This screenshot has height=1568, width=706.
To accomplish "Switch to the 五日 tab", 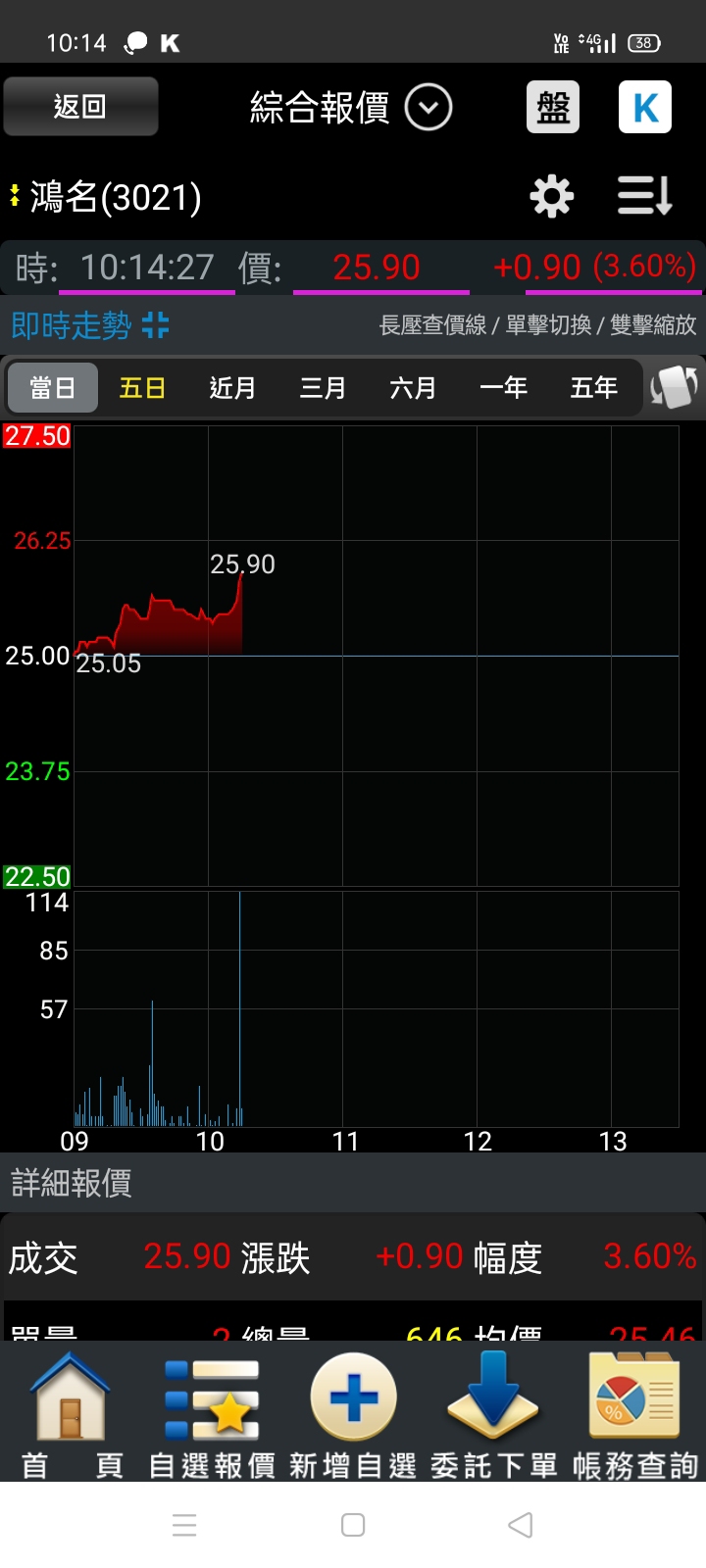I will click(x=142, y=388).
